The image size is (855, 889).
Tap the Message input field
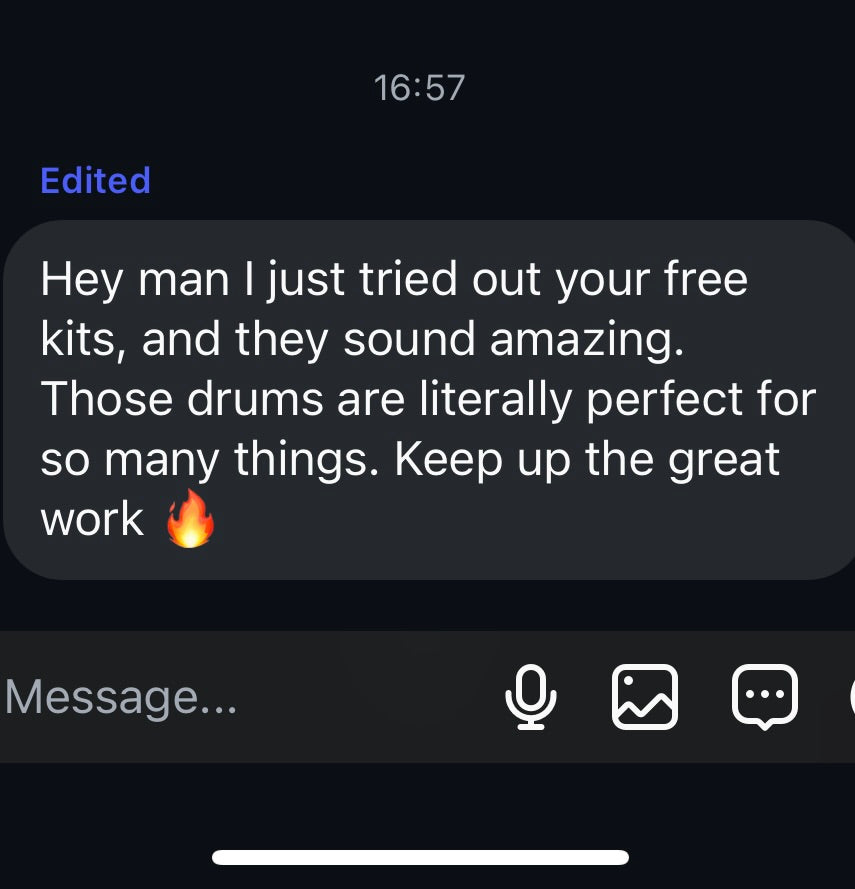coord(200,697)
